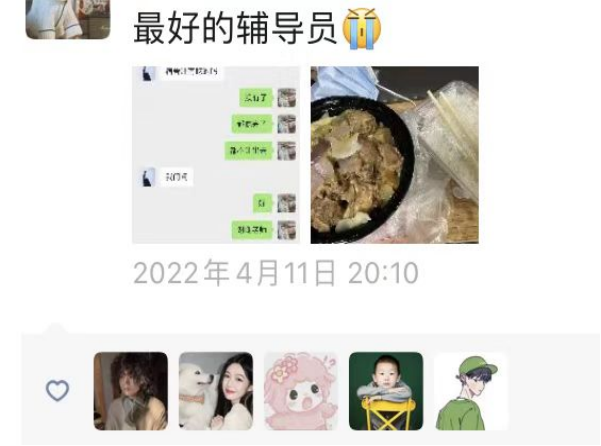View the chat screenshot image
The width and height of the screenshot is (601, 446).
coord(215,154)
